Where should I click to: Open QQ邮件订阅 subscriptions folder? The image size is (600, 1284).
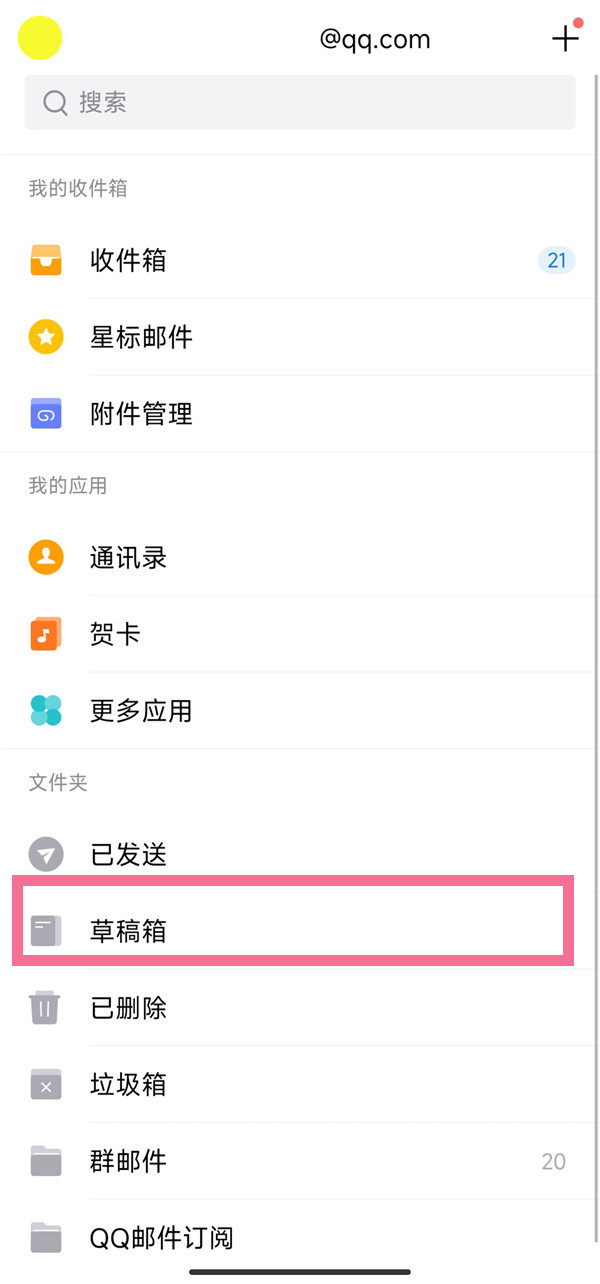(300, 1238)
